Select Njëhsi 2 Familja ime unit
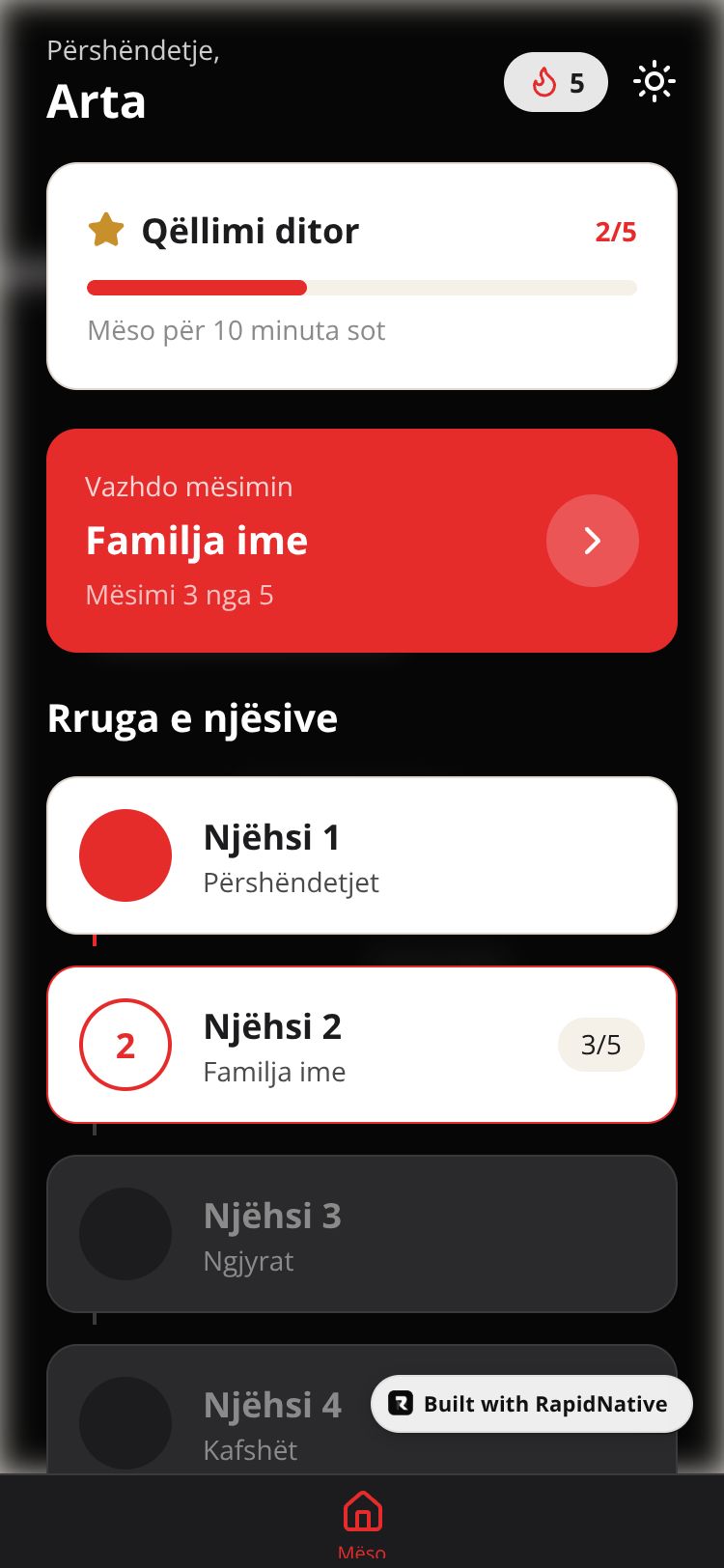This screenshot has width=724, height=1568. coord(361,1045)
